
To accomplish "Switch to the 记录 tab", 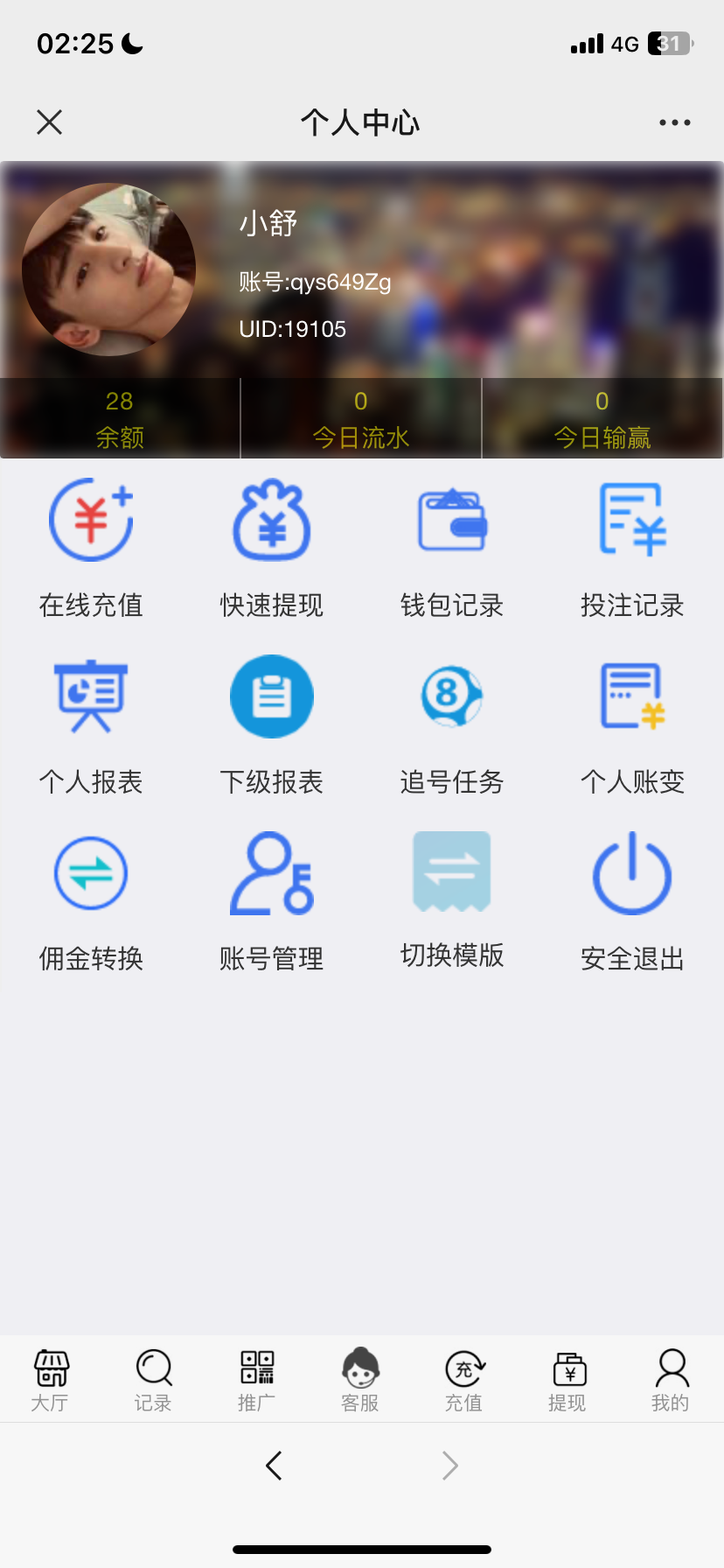I will pos(153,1379).
